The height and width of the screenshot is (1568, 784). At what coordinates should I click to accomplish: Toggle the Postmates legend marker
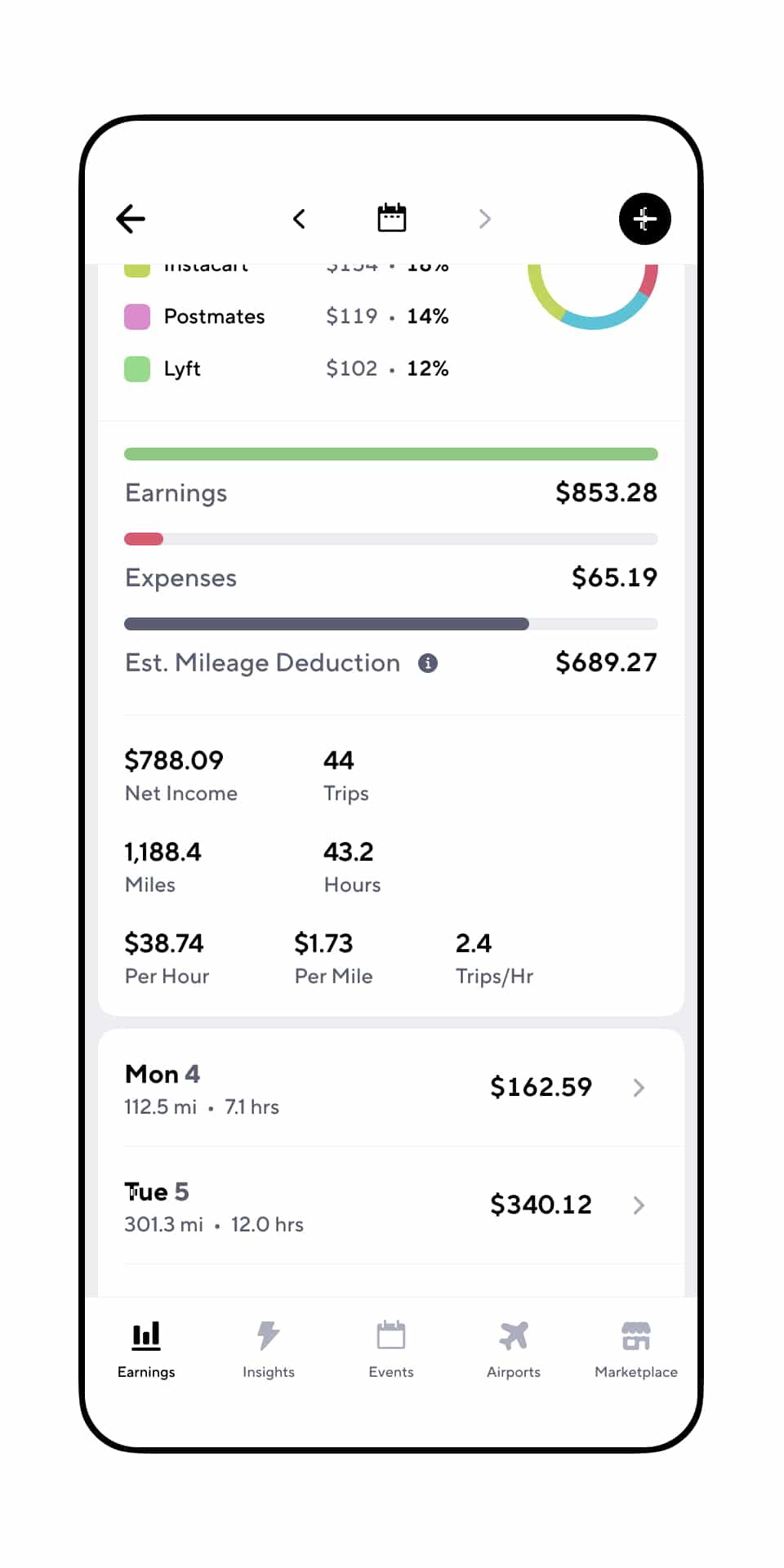click(x=136, y=316)
